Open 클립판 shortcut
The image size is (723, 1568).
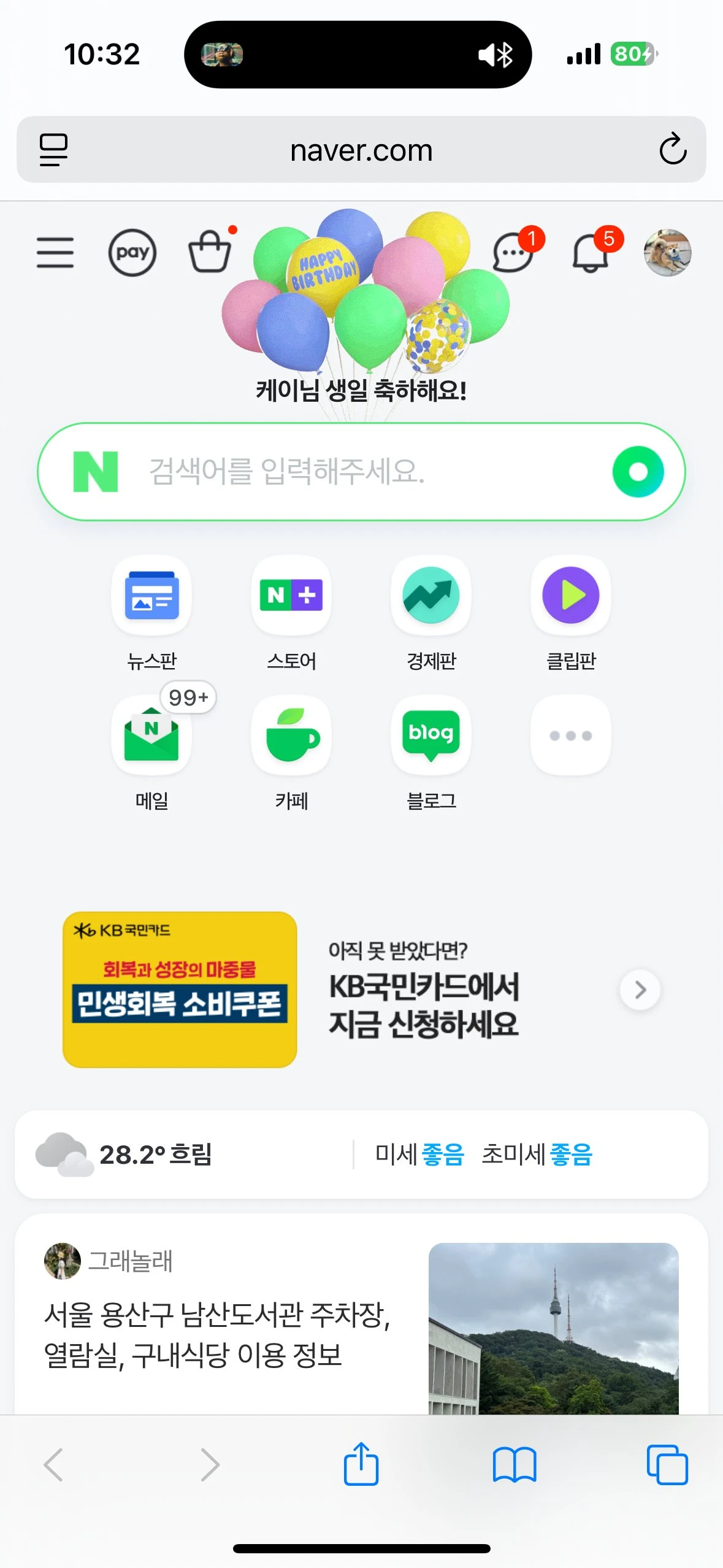click(571, 595)
